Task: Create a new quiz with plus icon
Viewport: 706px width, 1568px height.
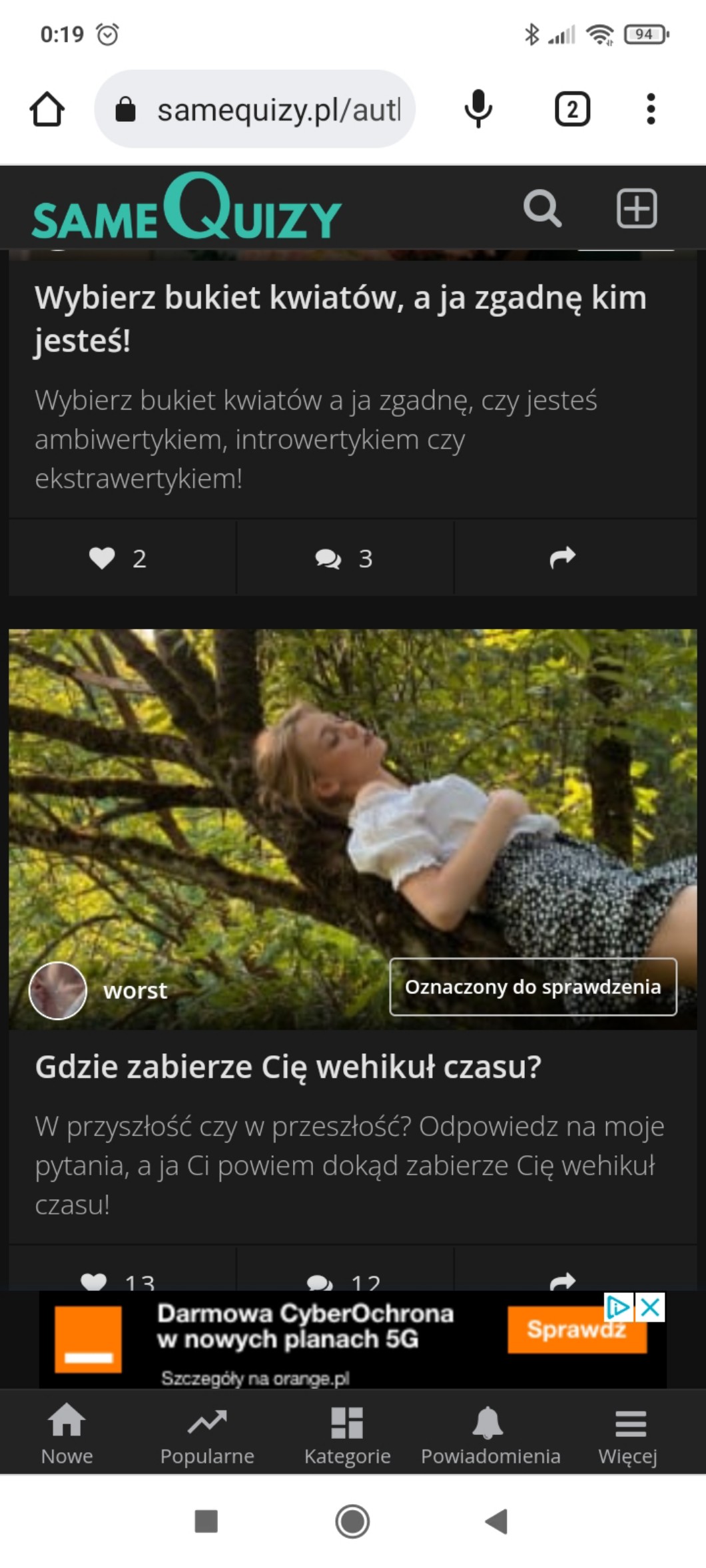Action: pyautogui.click(x=636, y=209)
